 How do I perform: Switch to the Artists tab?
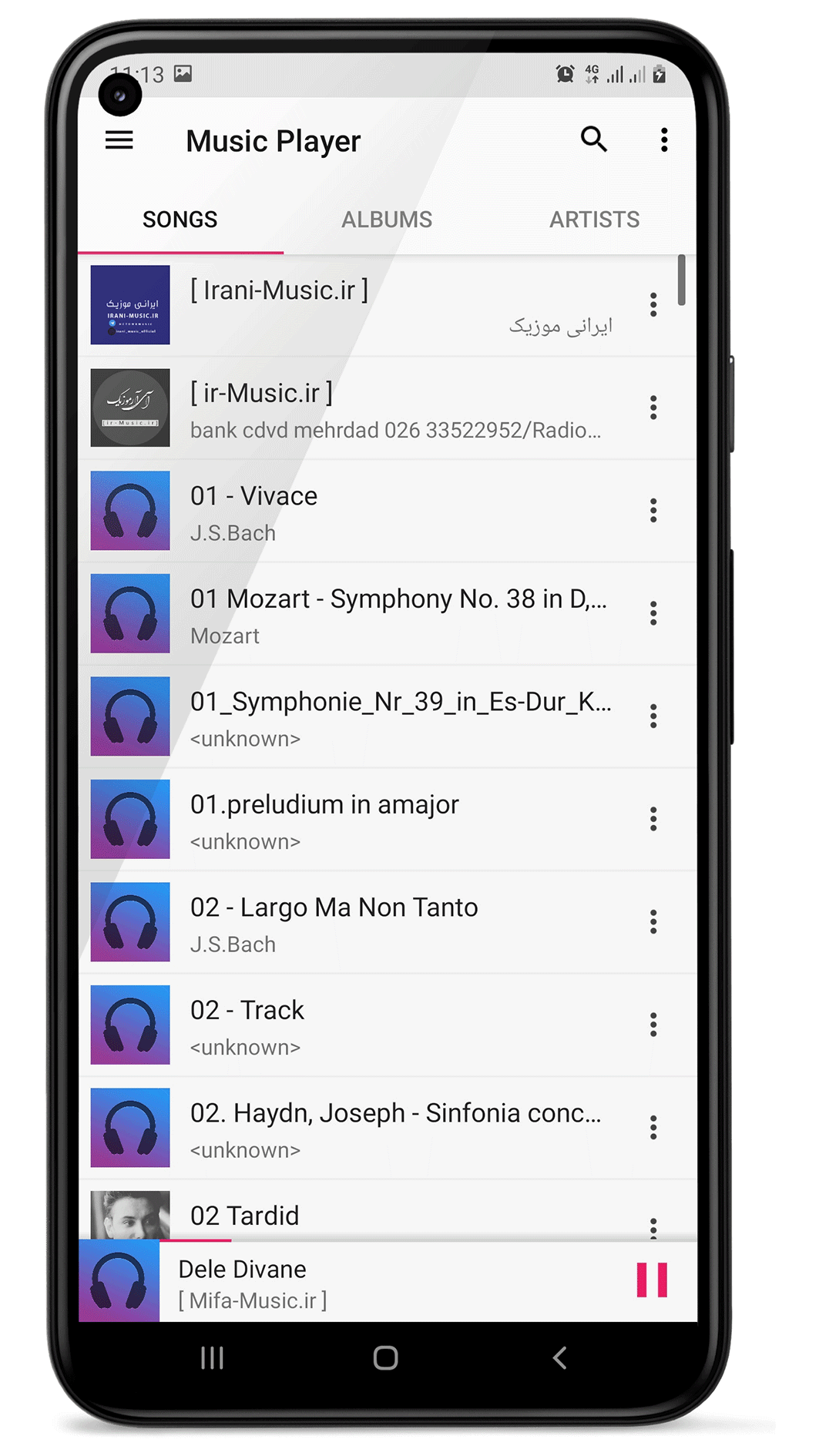click(x=594, y=220)
